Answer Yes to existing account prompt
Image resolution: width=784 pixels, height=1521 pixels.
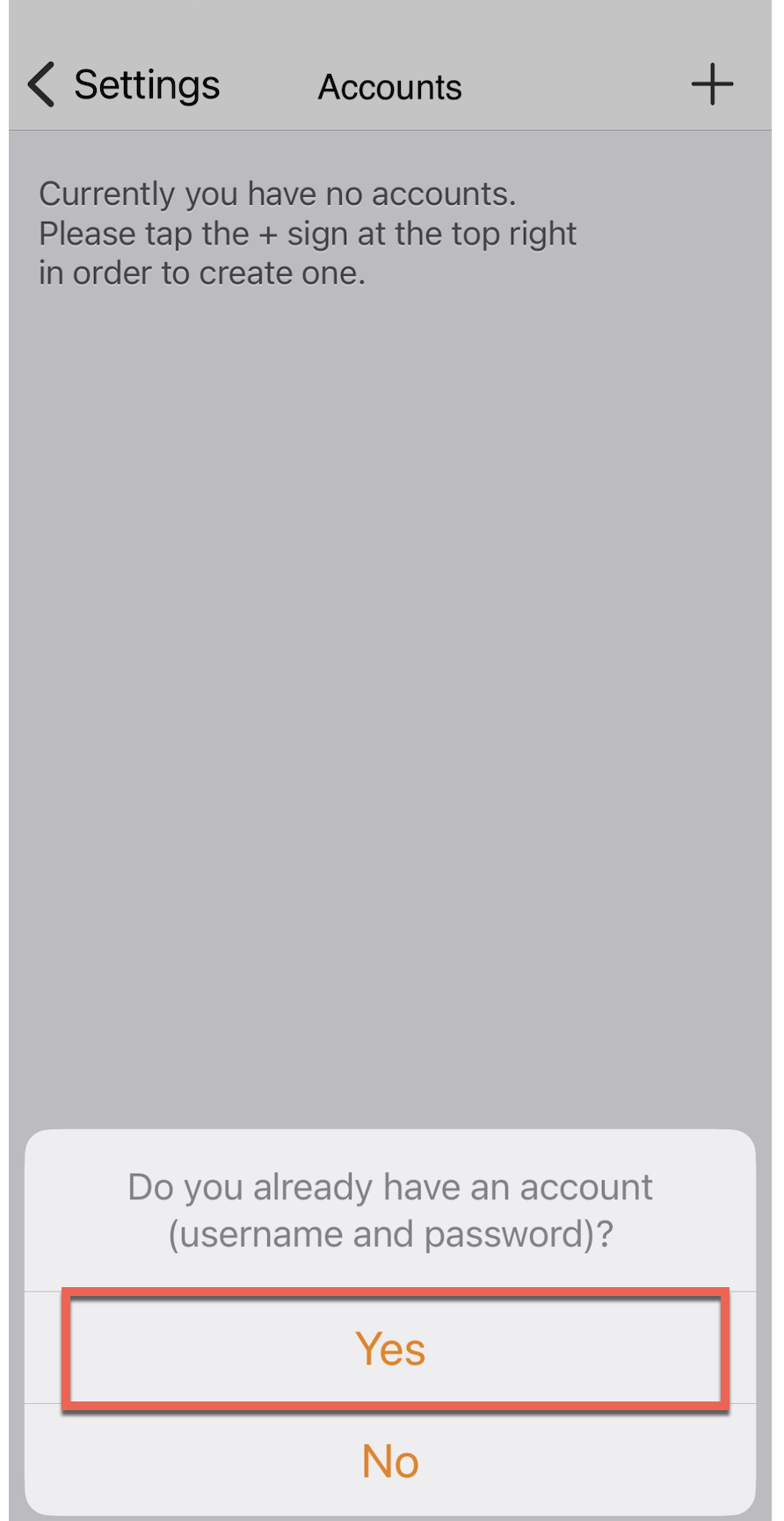click(391, 1349)
